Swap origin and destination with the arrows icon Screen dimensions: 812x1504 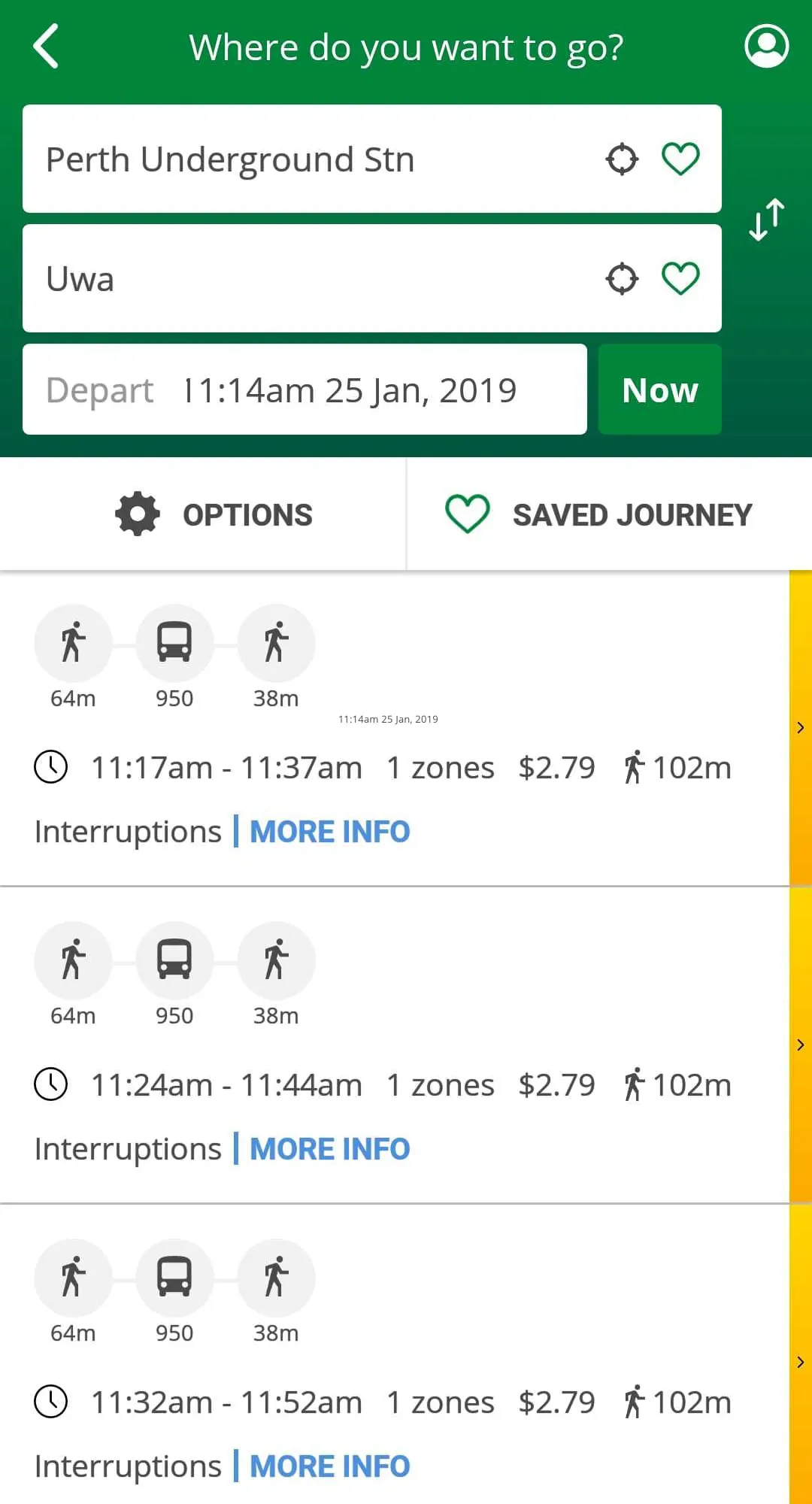pos(766,219)
